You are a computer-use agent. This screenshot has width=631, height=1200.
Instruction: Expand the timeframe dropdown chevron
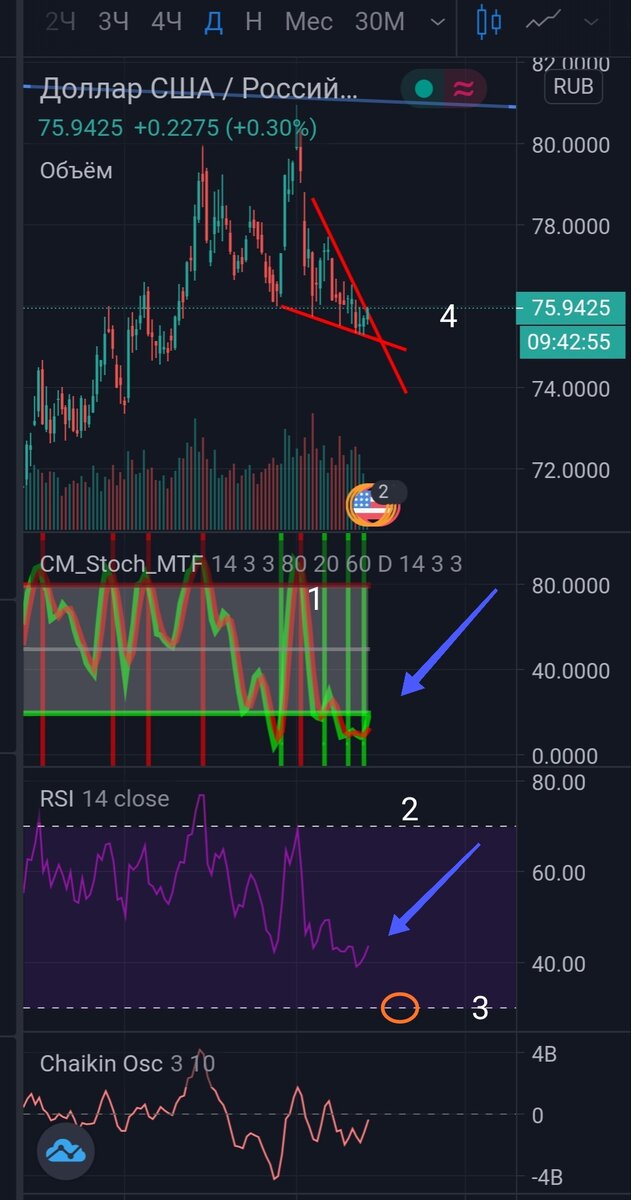point(436,21)
